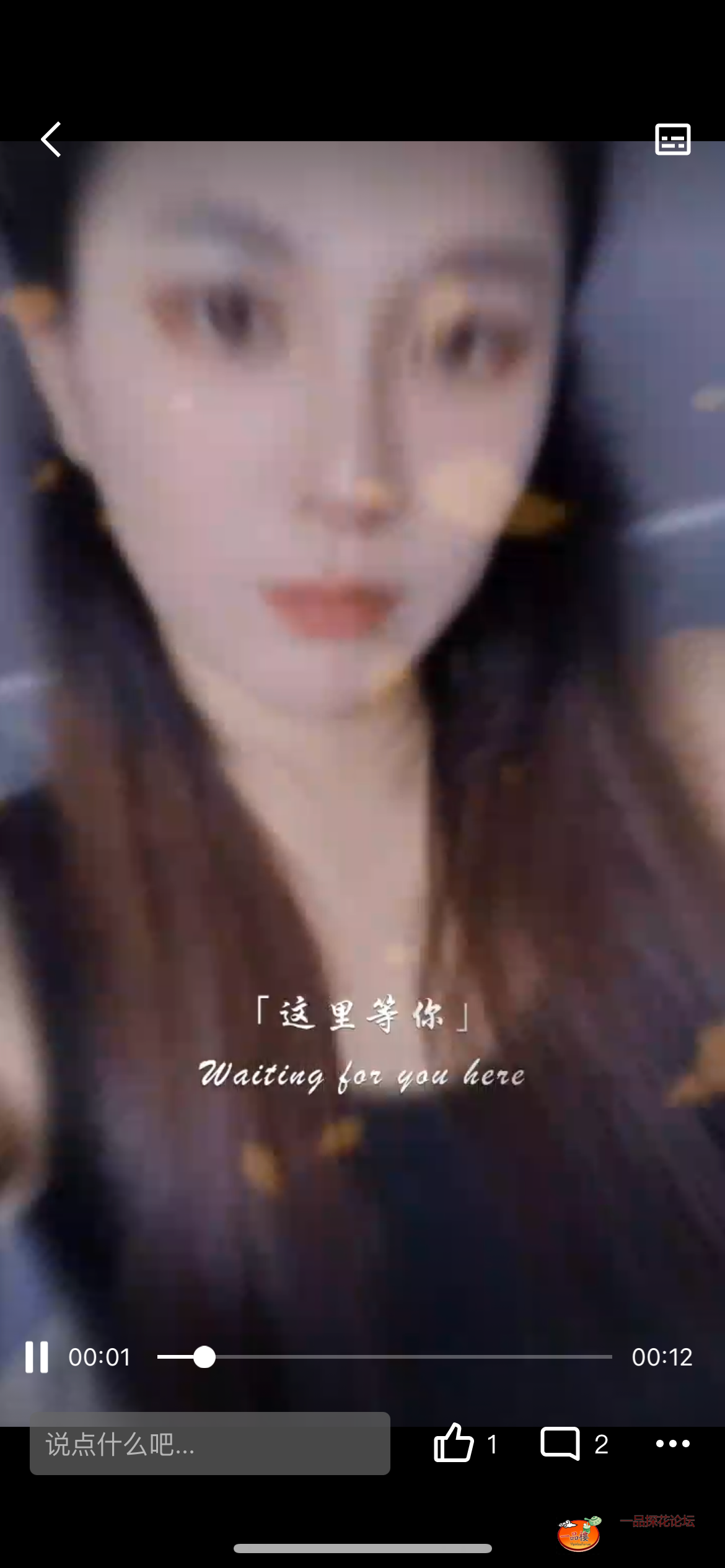Tap the video progress bar to seek
Image resolution: width=725 pixels, height=1568 pixels.
pyautogui.click(x=384, y=1357)
